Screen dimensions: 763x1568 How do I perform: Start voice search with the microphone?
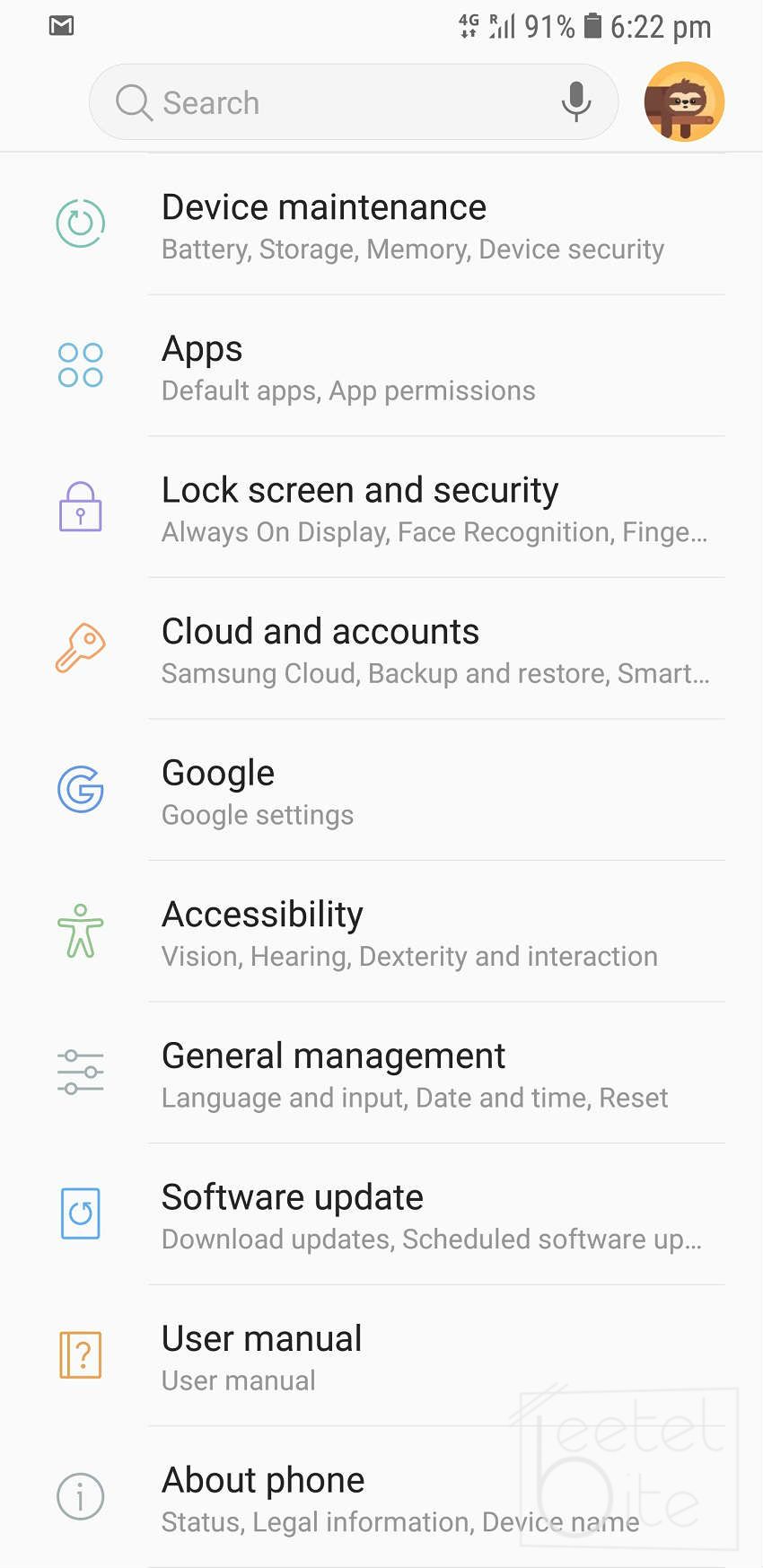pos(575,101)
